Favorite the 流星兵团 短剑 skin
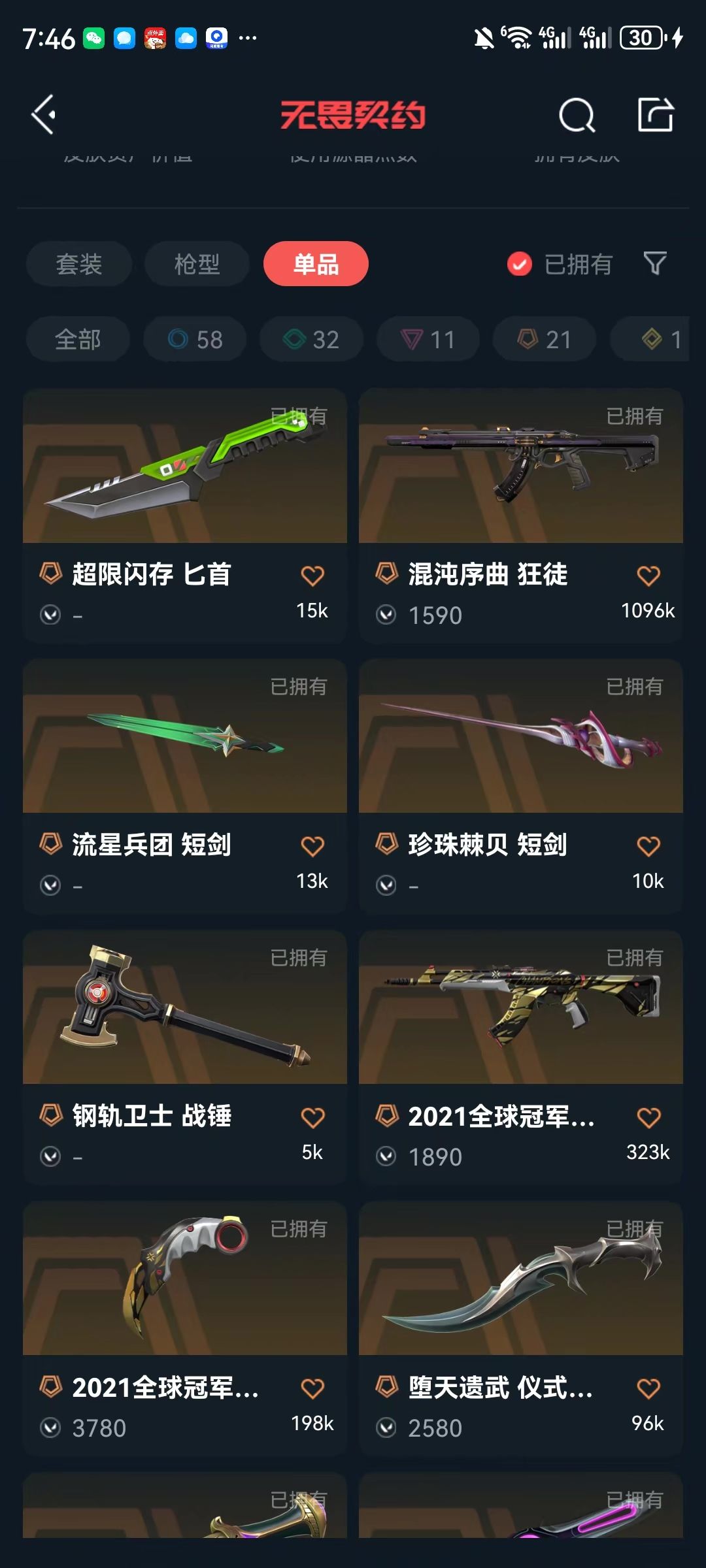 (312, 846)
